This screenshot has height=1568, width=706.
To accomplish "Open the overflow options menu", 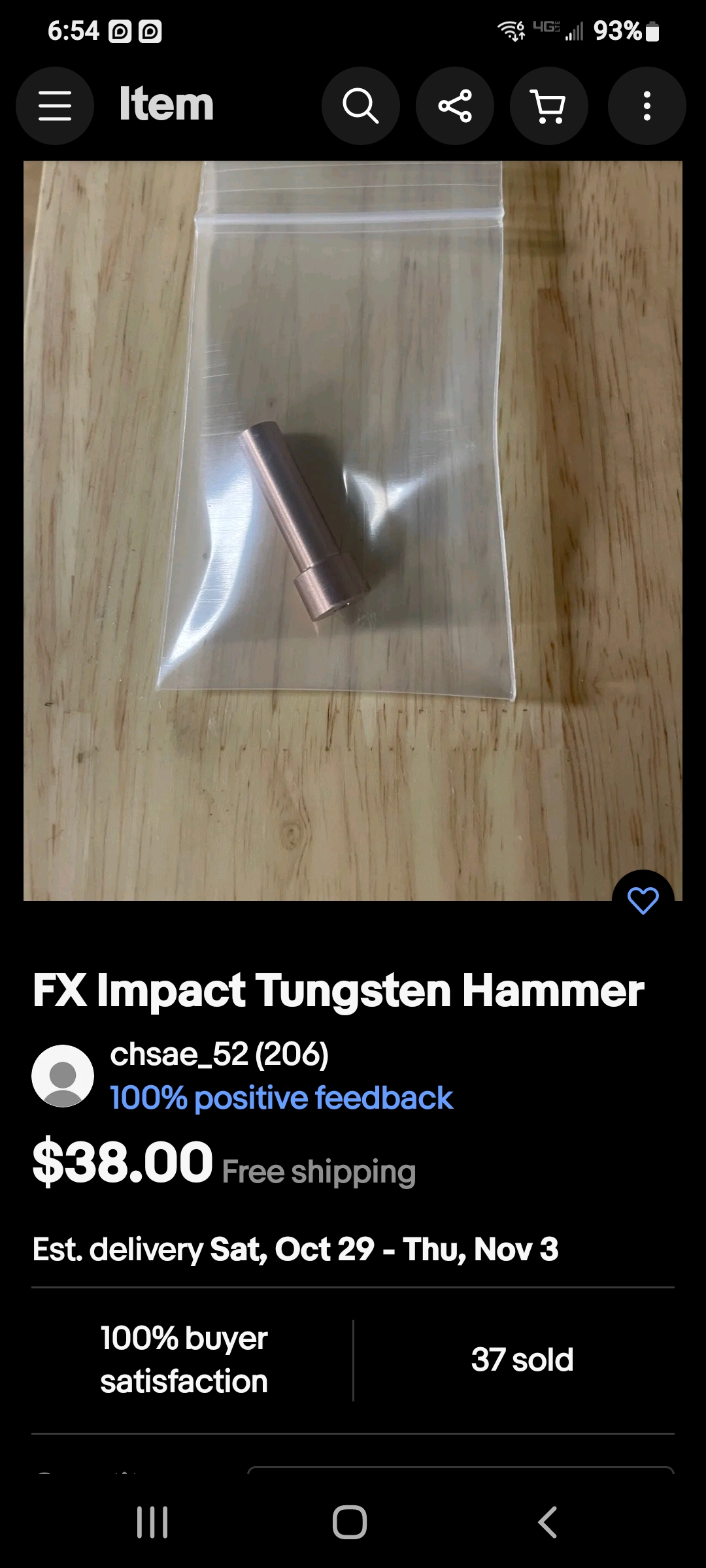I will pos(647,106).
